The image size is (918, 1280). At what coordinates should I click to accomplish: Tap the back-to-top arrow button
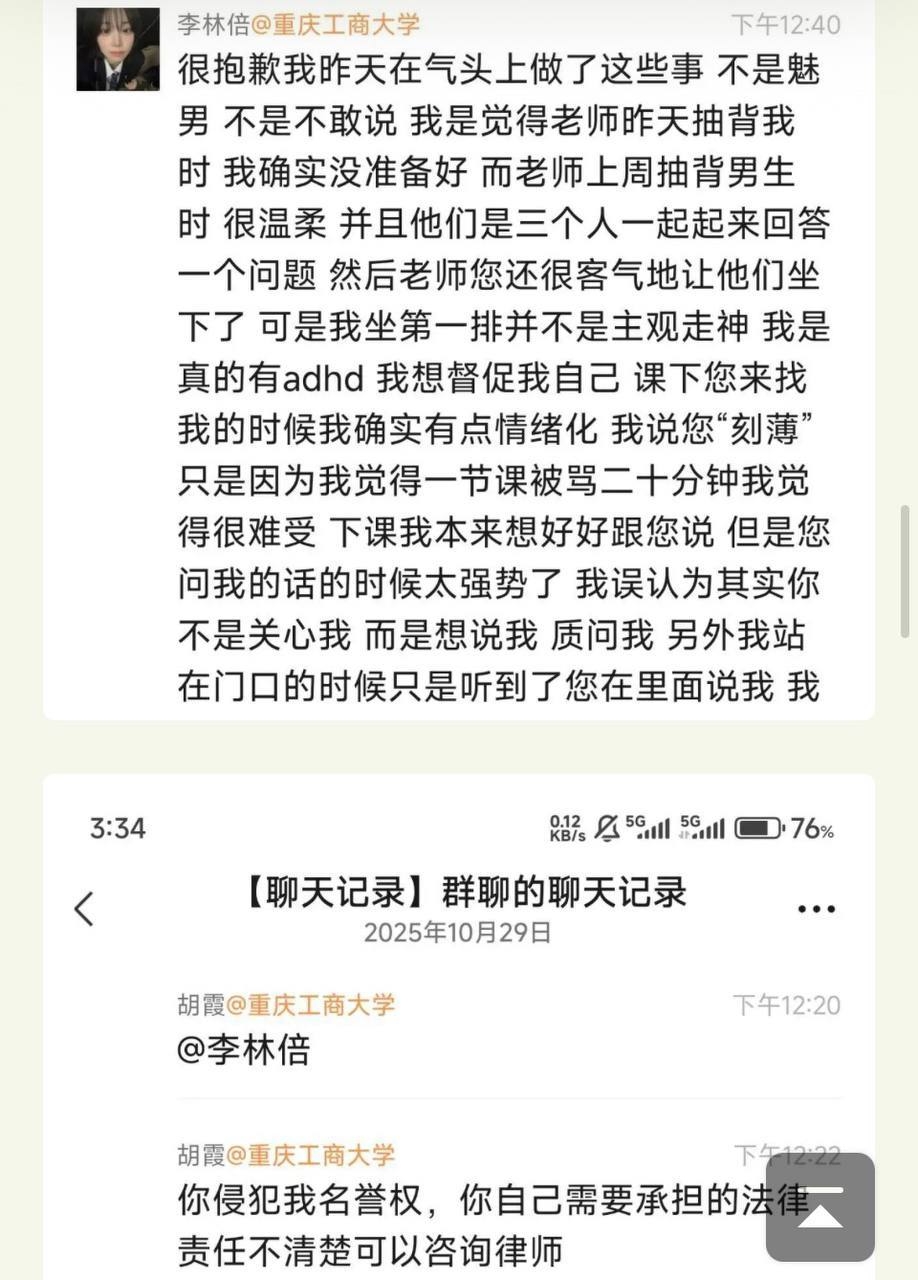(x=820, y=1207)
